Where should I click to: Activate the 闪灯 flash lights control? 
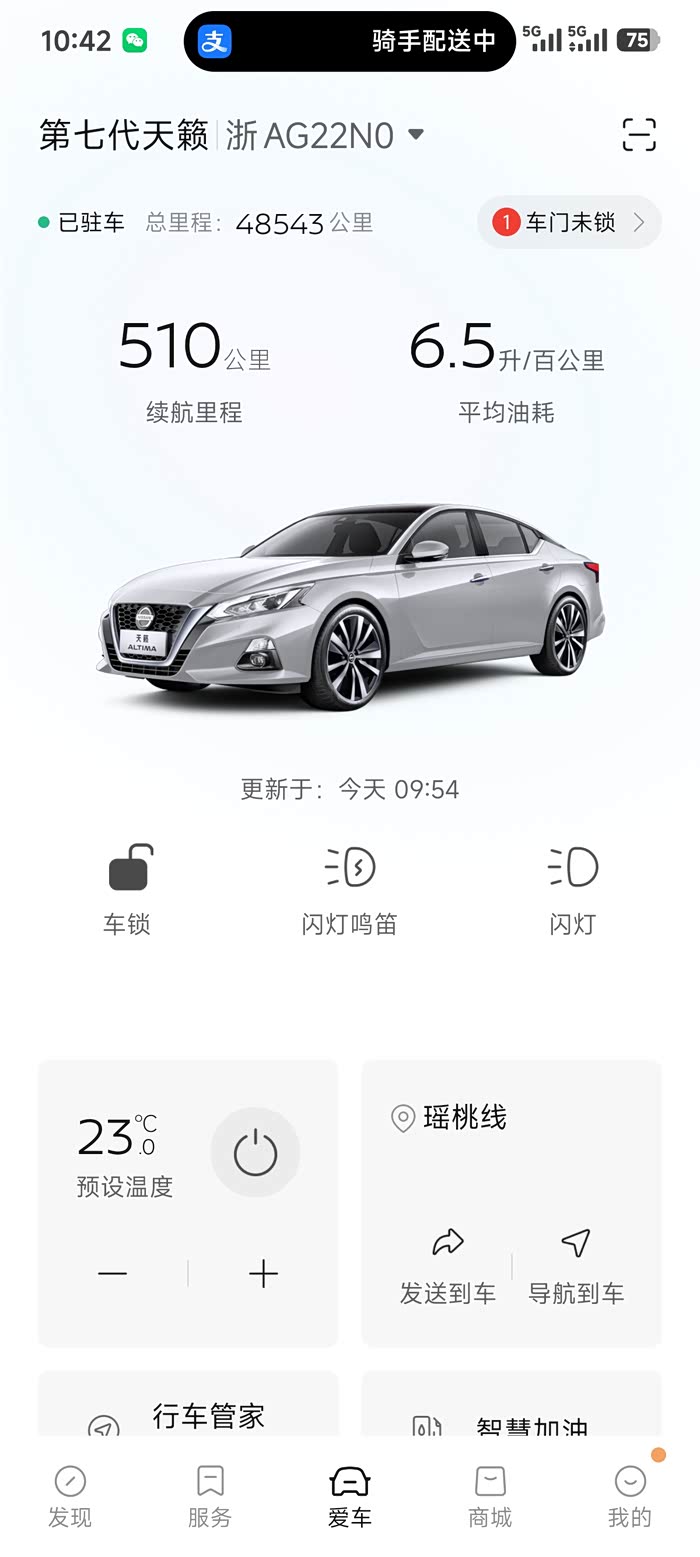[573, 889]
